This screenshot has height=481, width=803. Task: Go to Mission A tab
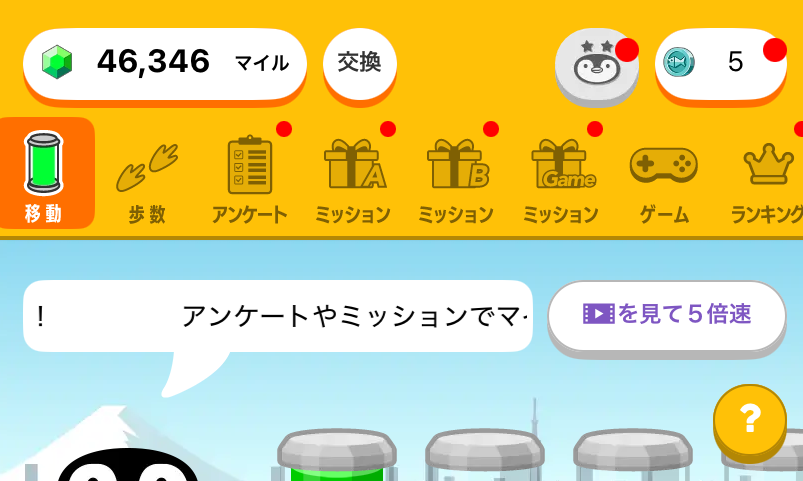[353, 179]
